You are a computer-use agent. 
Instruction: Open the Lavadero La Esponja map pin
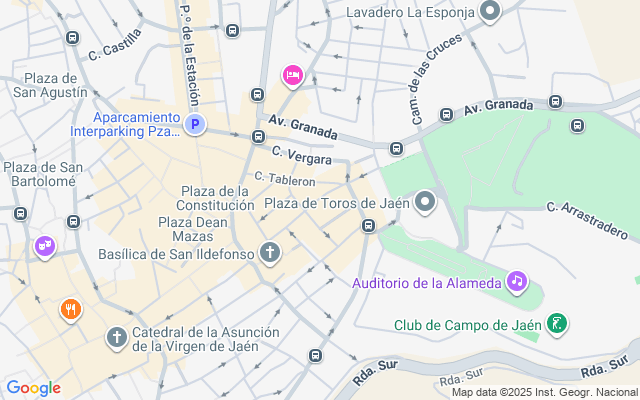(490, 13)
